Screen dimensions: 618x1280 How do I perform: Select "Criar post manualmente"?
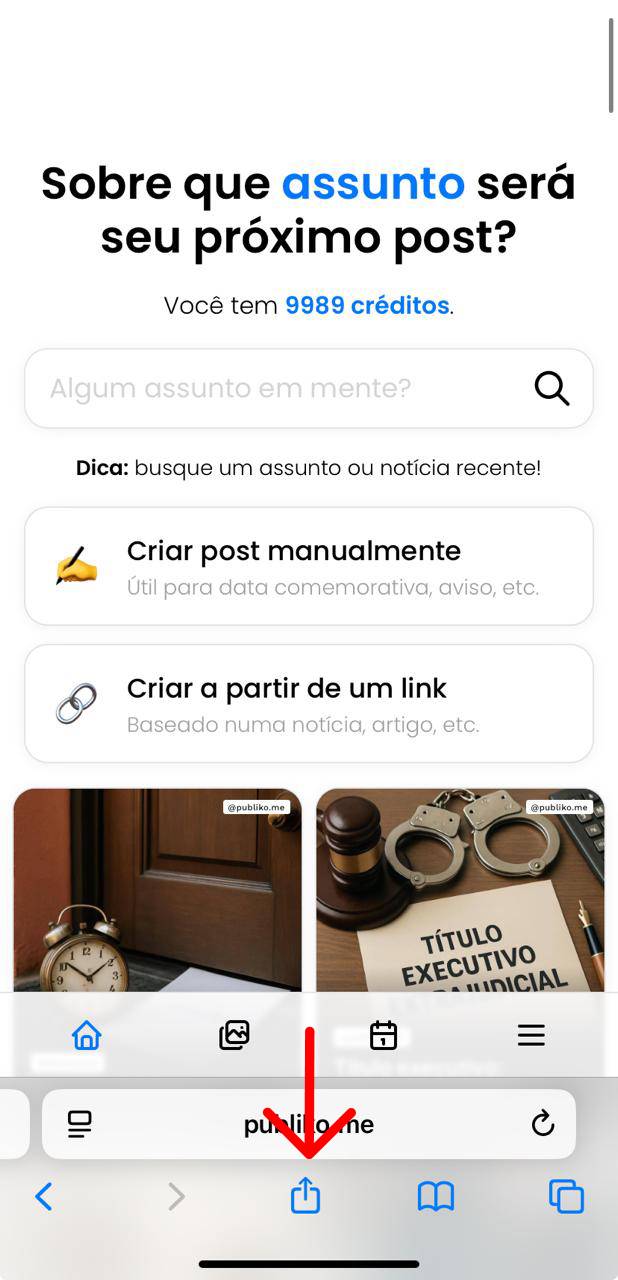tap(308, 566)
